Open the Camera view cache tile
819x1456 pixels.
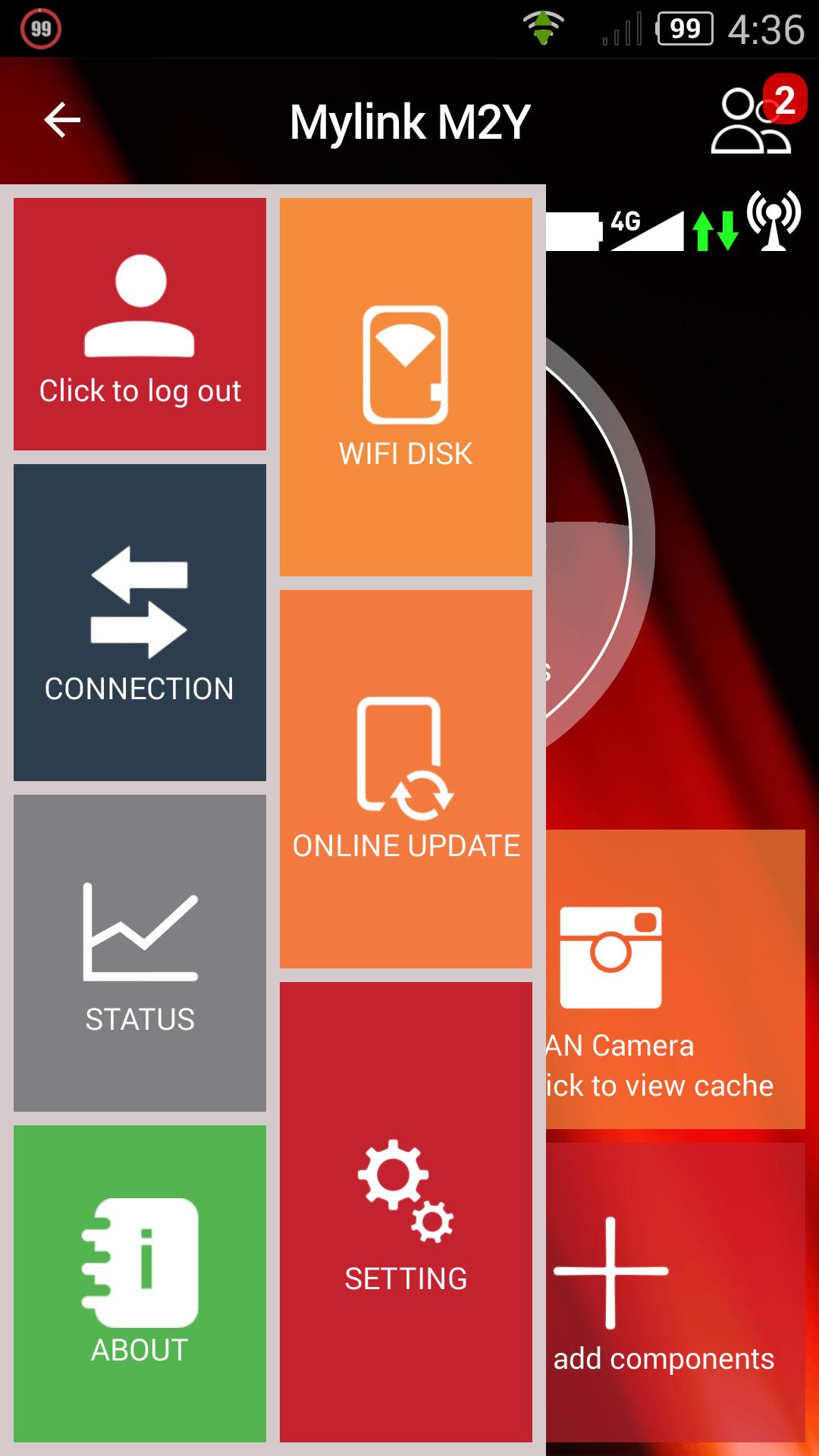point(675,979)
